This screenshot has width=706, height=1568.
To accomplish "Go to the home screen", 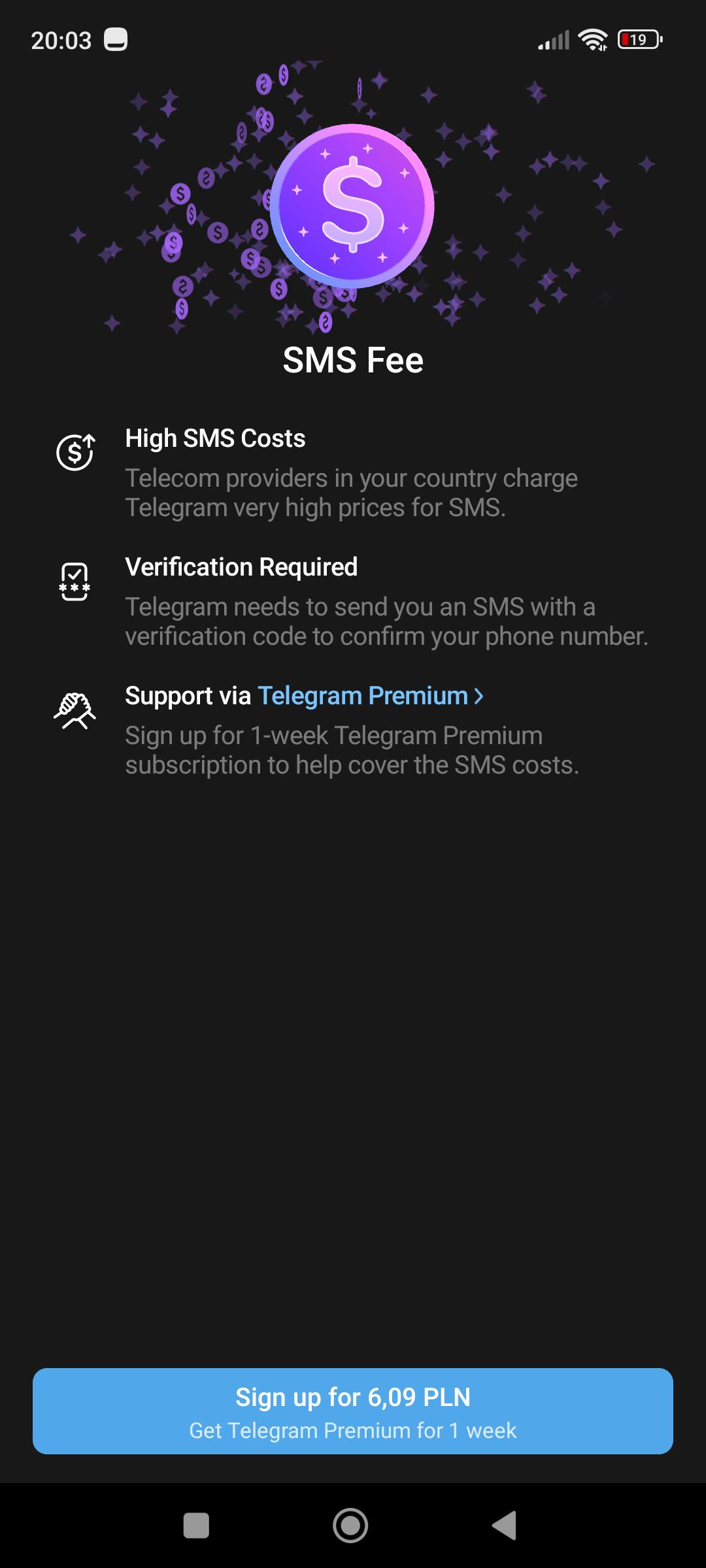I will pos(350,1526).
